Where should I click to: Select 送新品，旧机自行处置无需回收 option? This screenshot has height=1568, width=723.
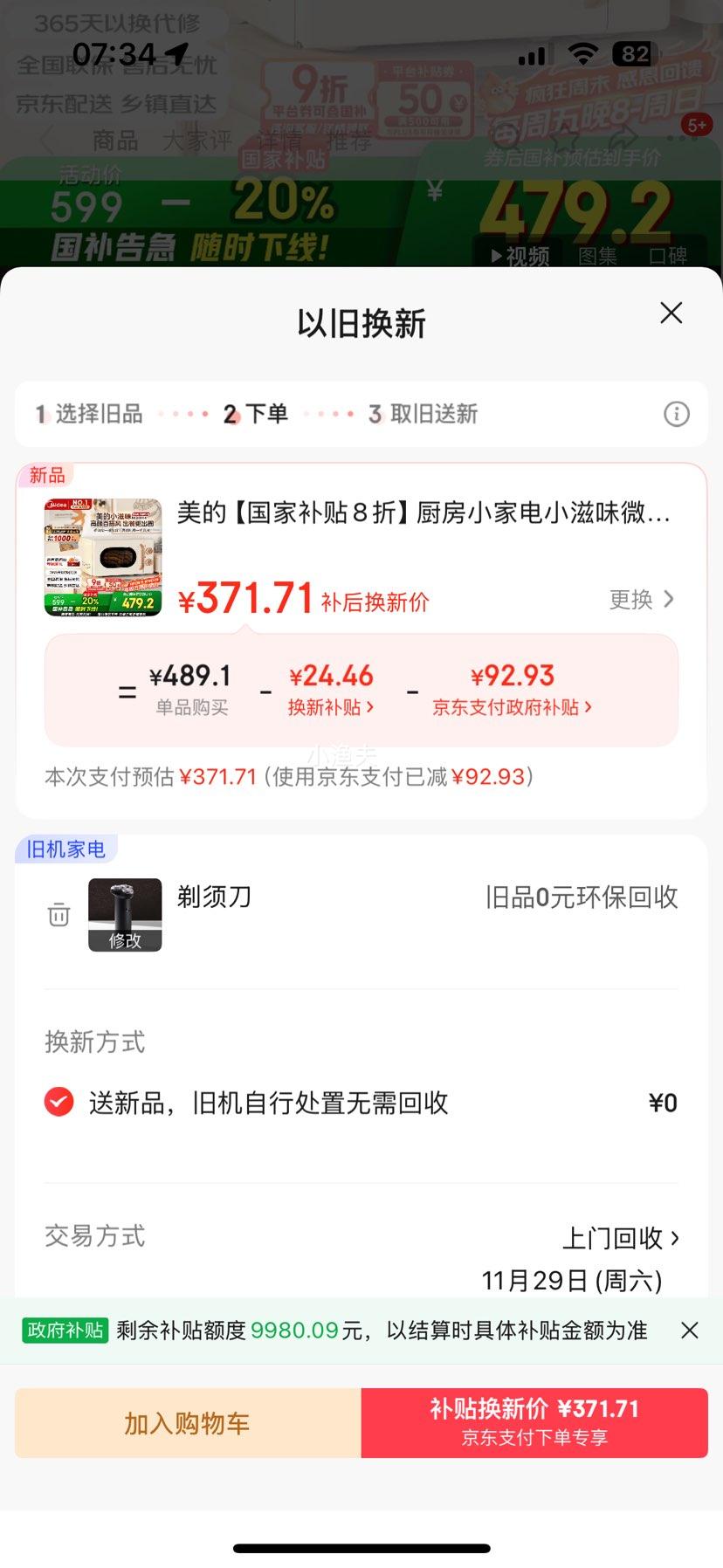(x=59, y=1103)
